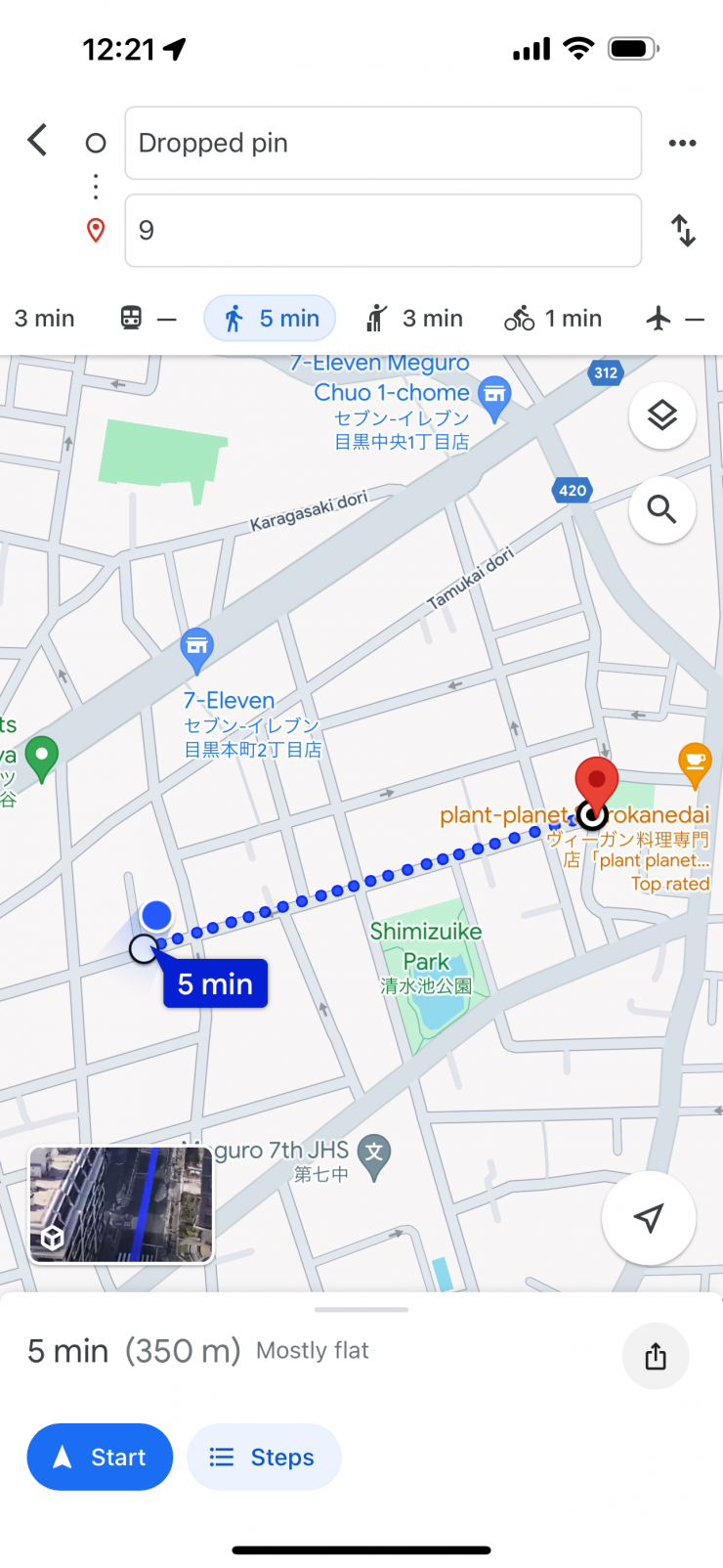This screenshot has width=723, height=1568.
Task: Select the flights travel mode
Action: point(674,319)
